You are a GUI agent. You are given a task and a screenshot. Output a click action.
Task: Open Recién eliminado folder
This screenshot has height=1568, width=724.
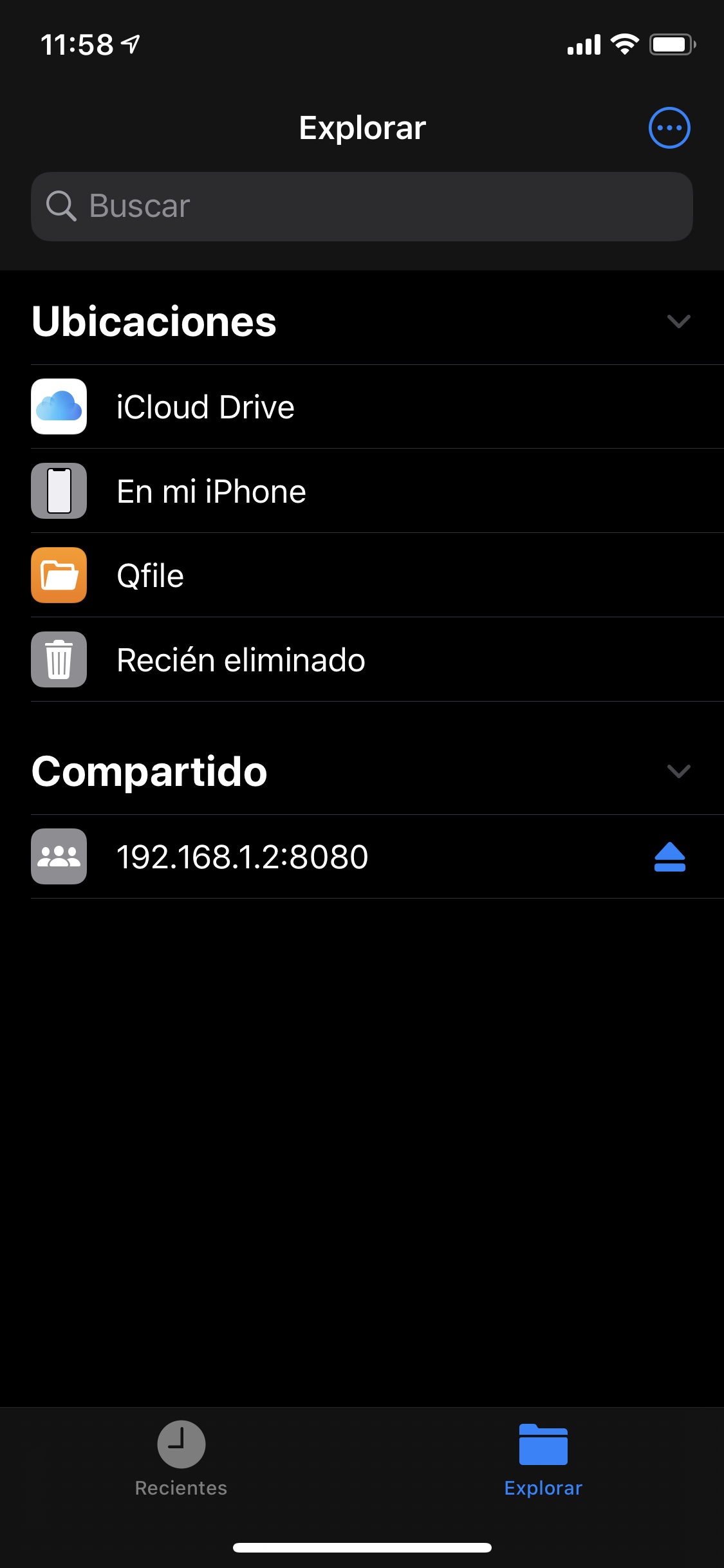(241, 660)
